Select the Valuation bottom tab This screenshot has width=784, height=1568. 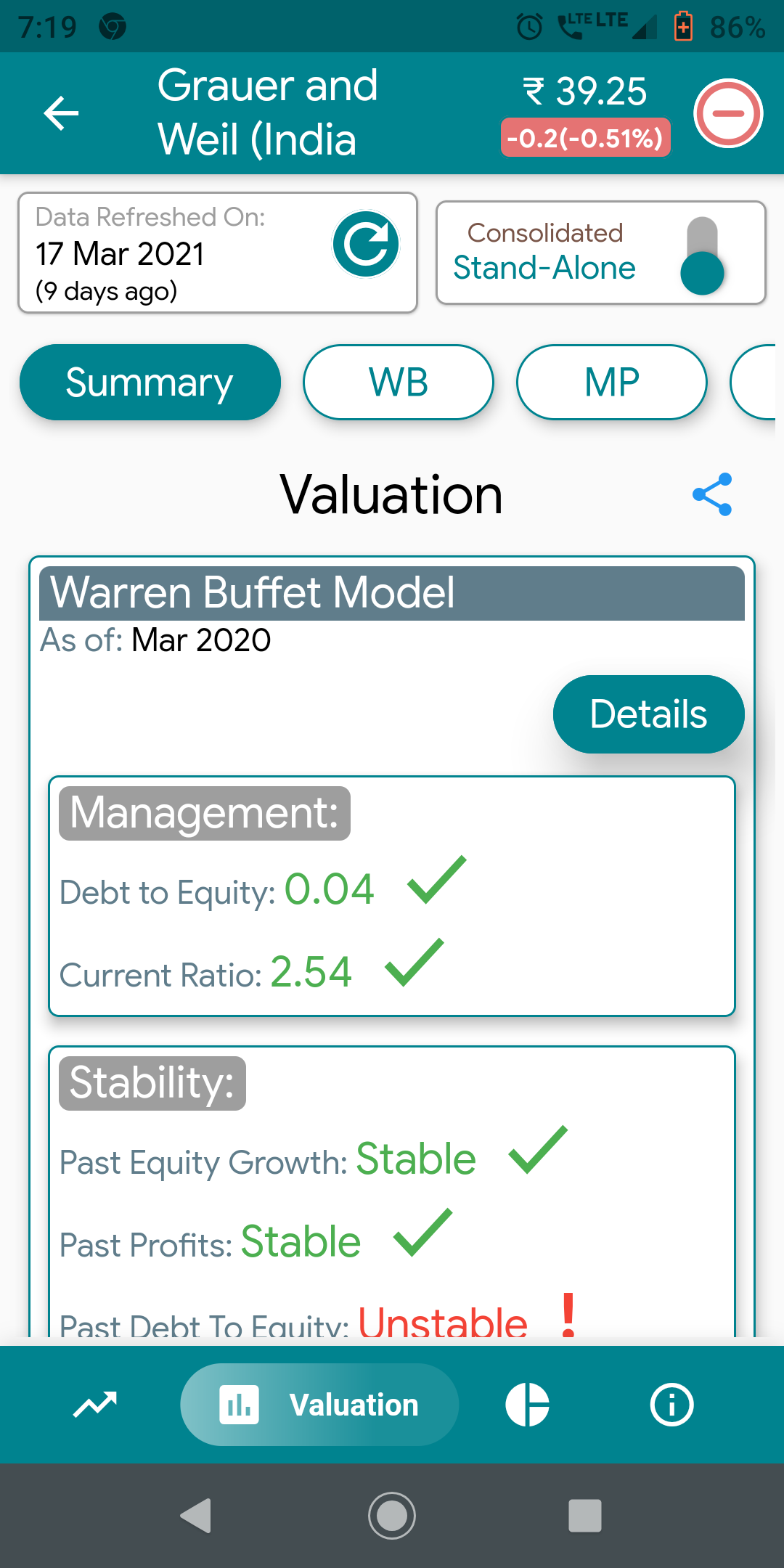319,1405
